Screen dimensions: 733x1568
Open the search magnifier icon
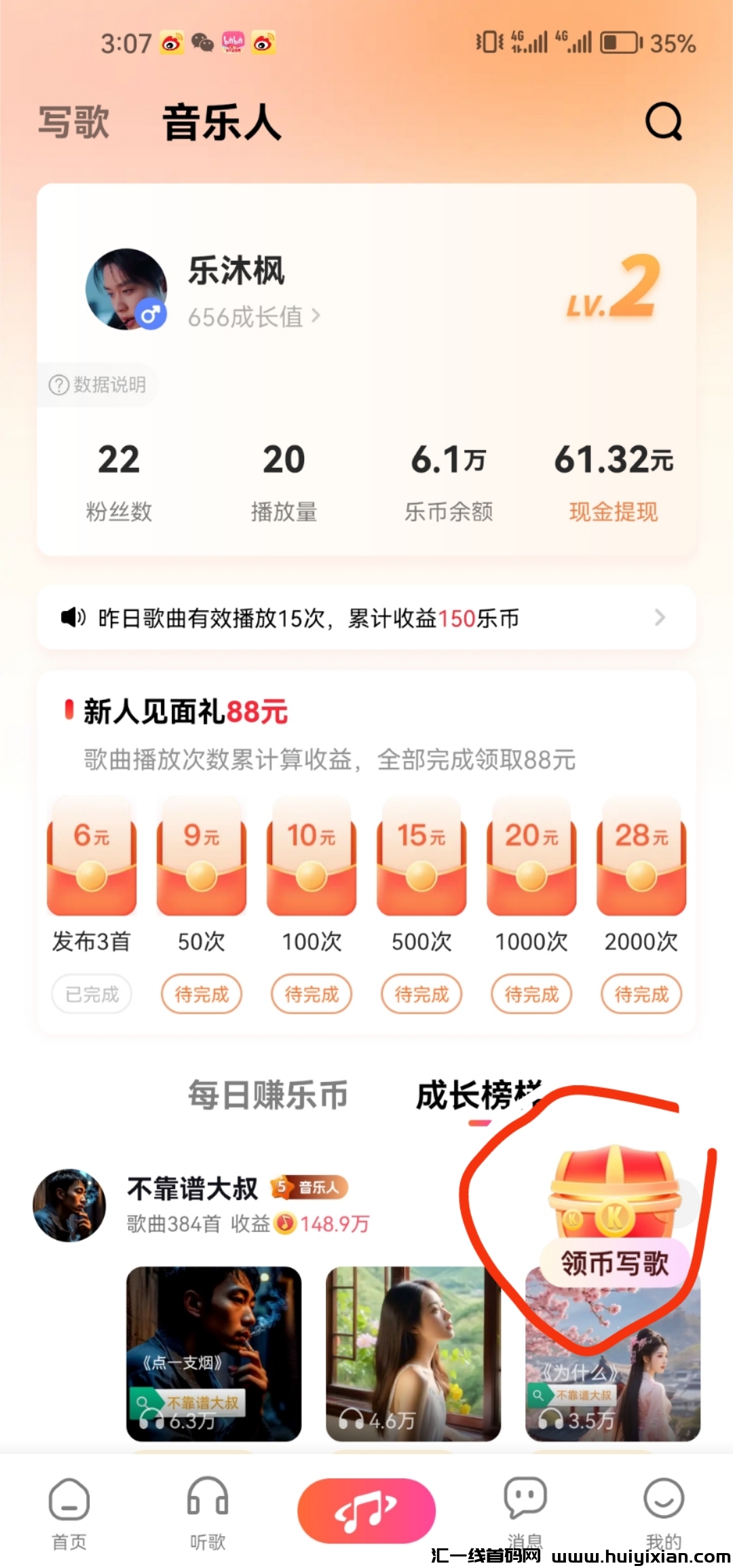click(x=663, y=122)
